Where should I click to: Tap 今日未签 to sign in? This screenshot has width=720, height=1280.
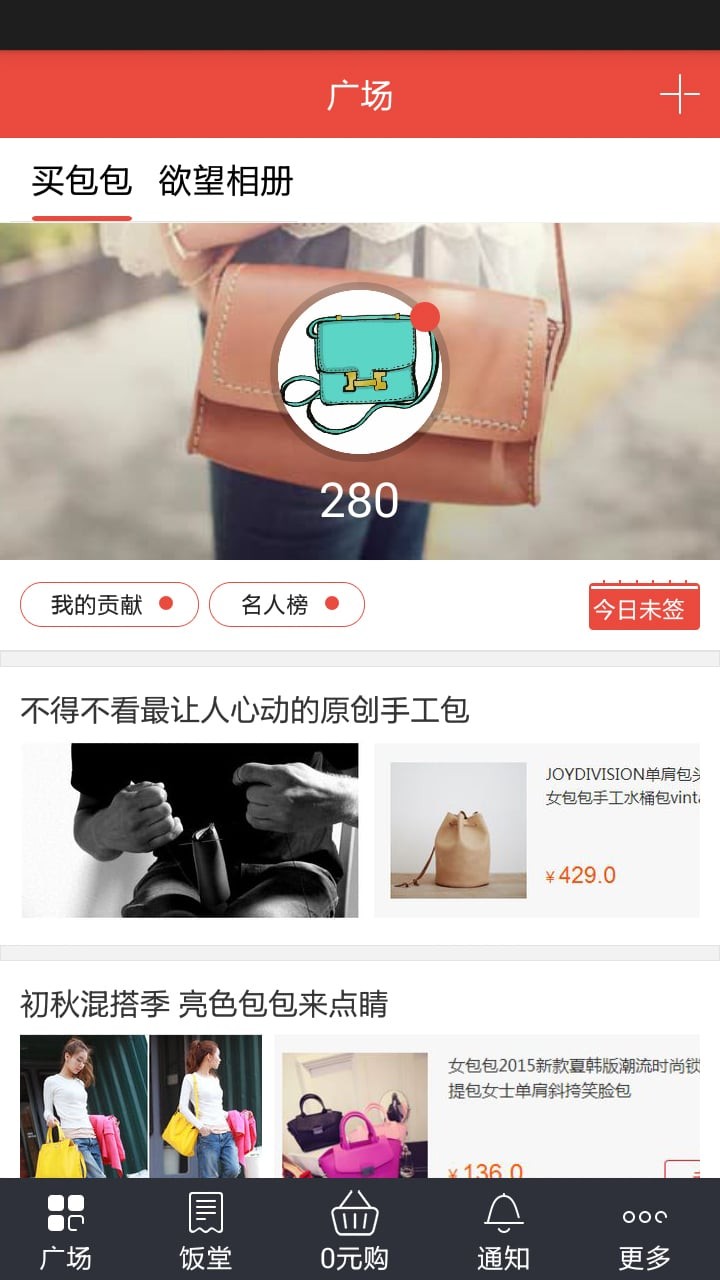tap(644, 608)
